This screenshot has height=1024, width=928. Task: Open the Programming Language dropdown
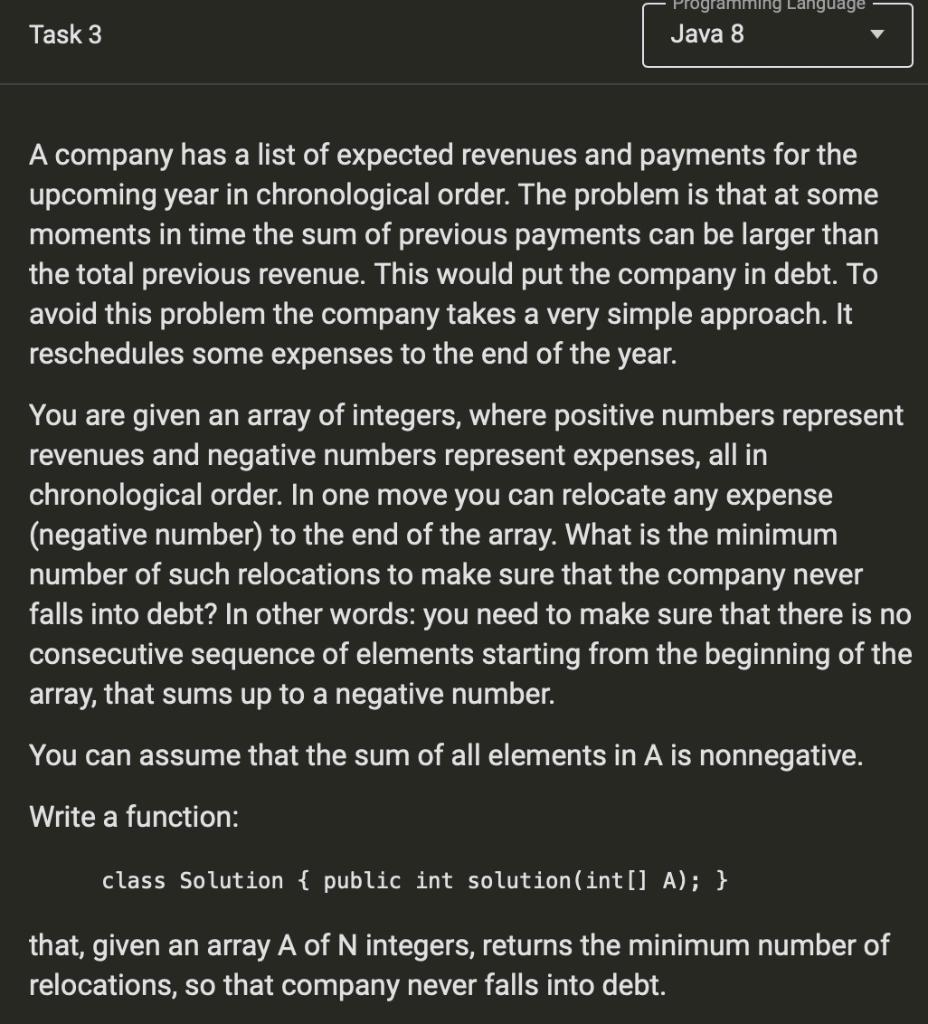tap(777, 34)
